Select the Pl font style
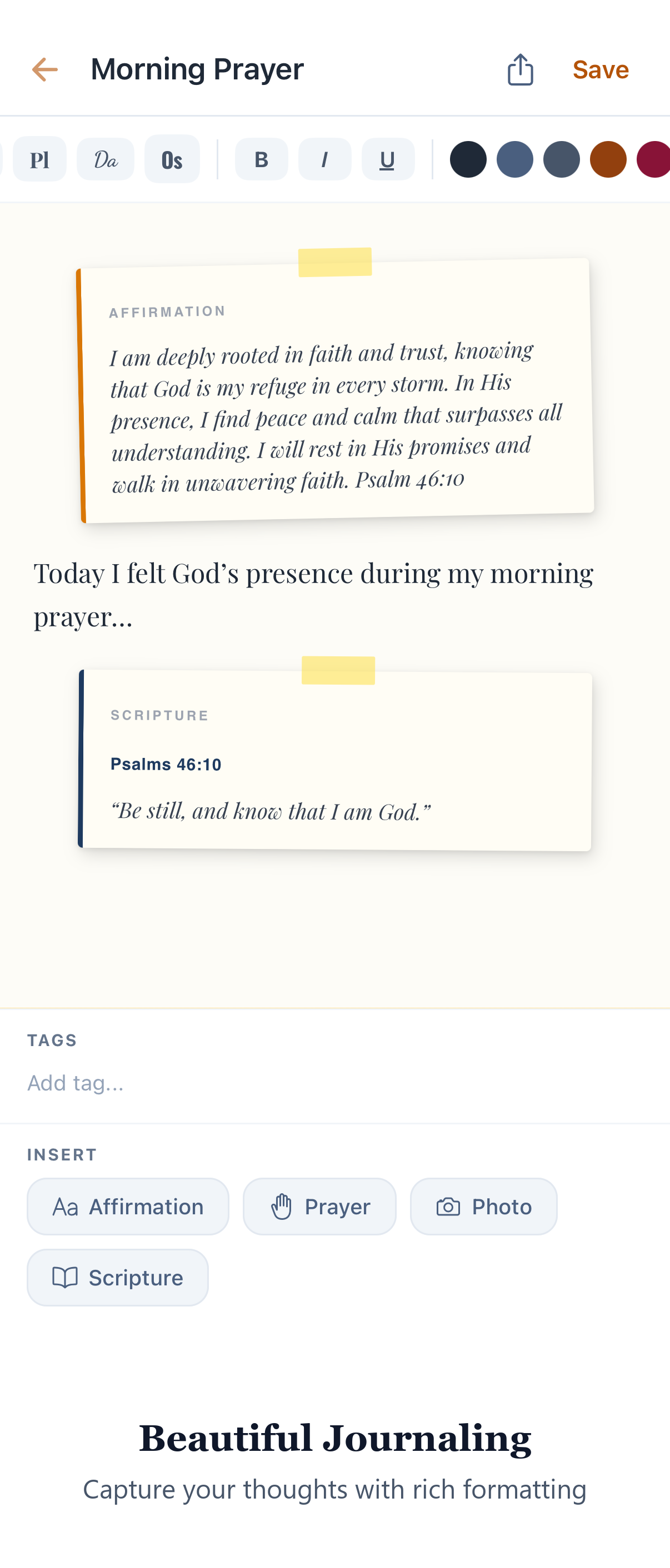This screenshot has height=1568, width=670. [x=39, y=159]
